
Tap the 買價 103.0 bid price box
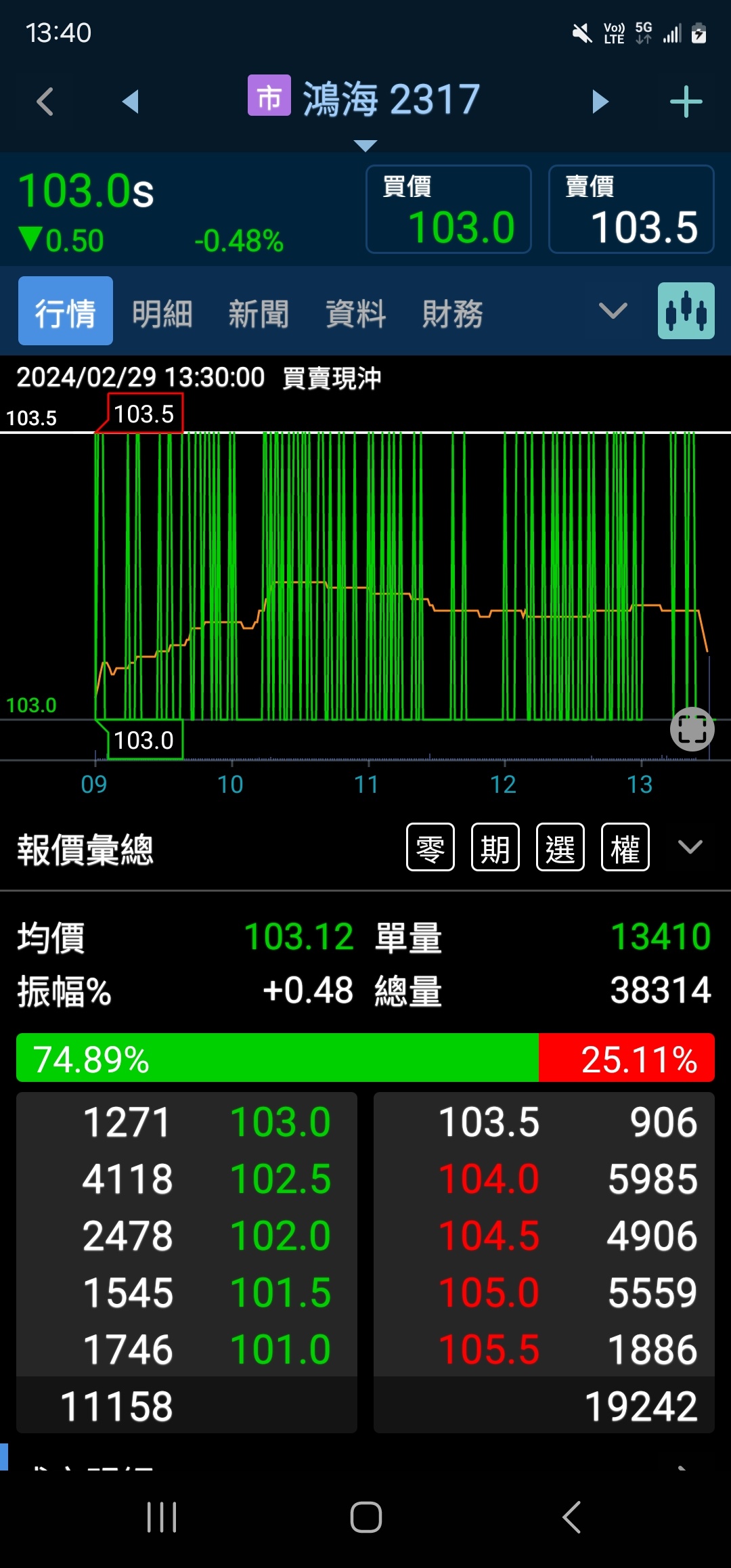click(449, 209)
